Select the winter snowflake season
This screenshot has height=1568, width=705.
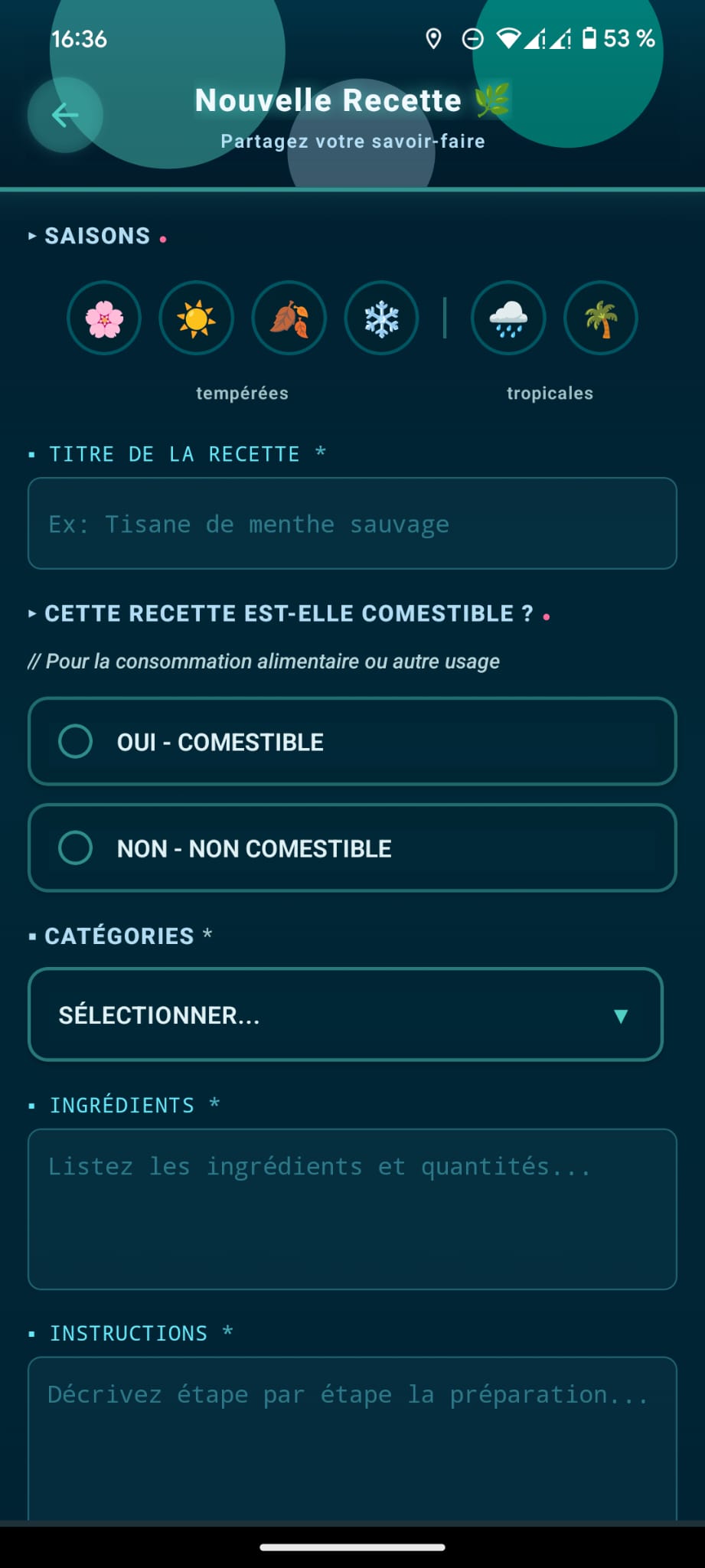pos(381,318)
